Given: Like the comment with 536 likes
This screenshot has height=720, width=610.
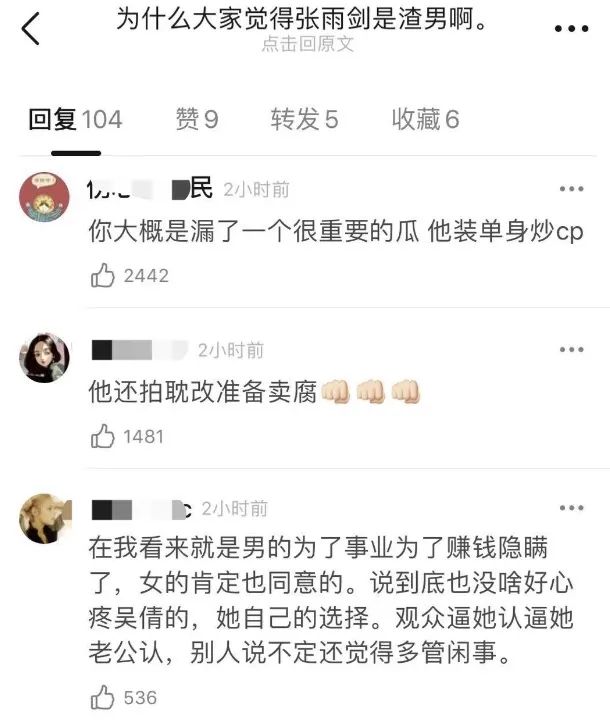Looking at the screenshot, I should pyautogui.click(x=103, y=697).
